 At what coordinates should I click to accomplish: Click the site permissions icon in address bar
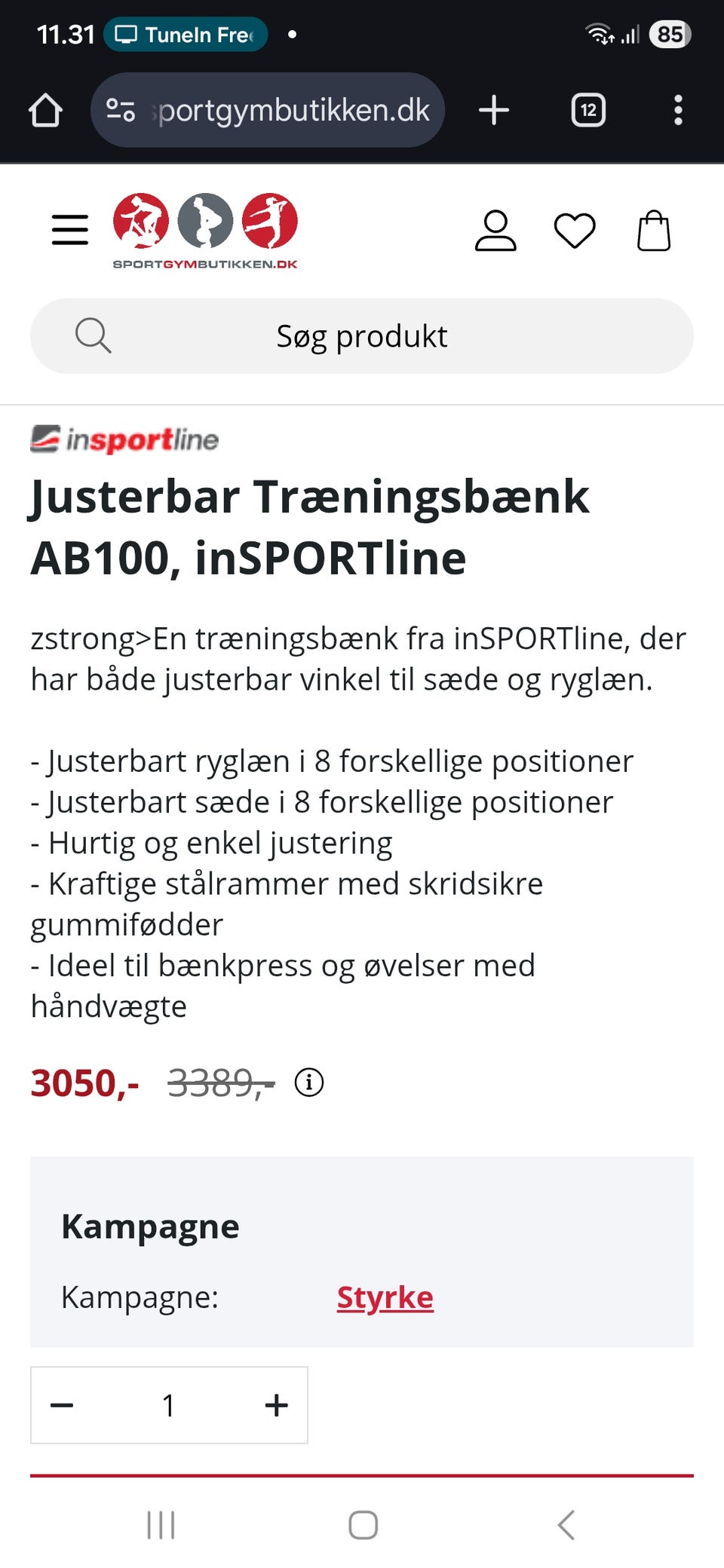point(121,110)
